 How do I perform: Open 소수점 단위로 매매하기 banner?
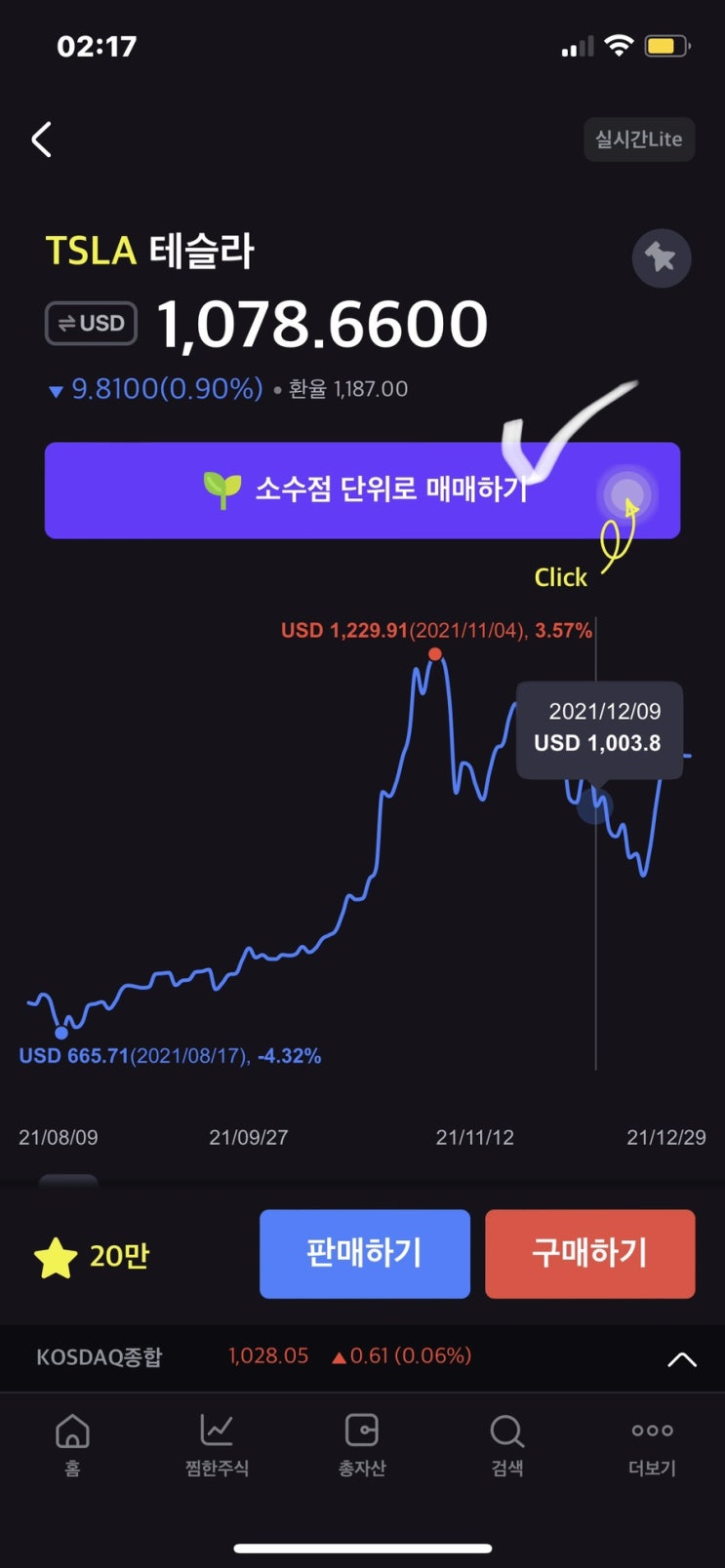tap(362, 490)
